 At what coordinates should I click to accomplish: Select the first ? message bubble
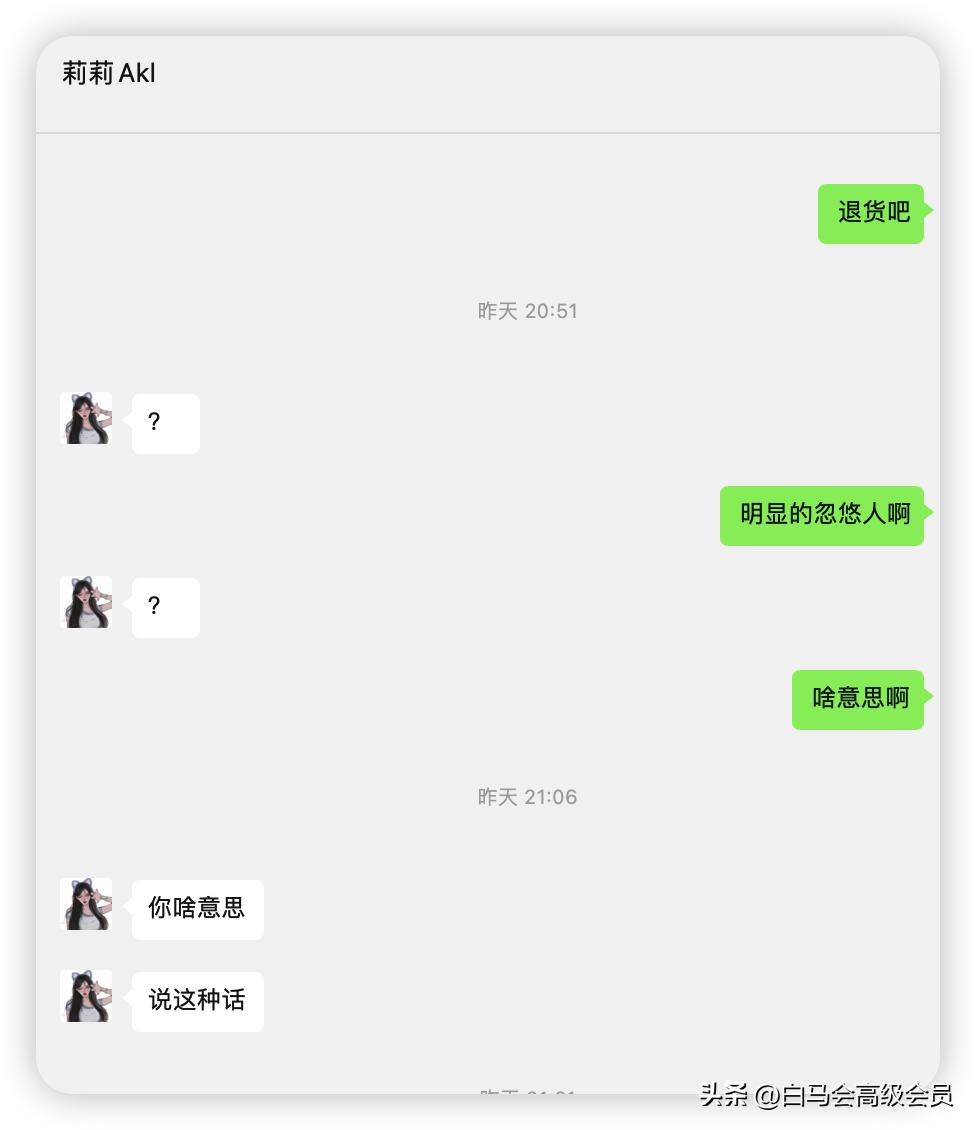click(165, 423)
